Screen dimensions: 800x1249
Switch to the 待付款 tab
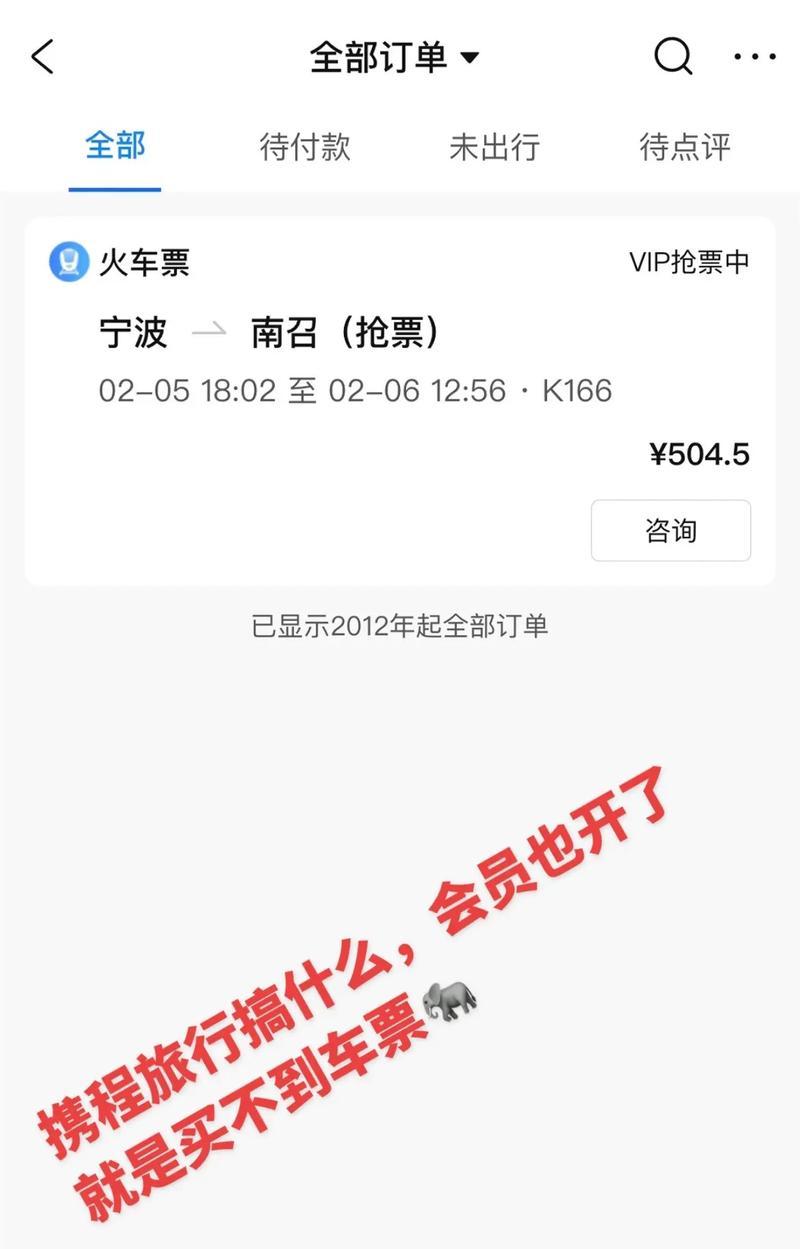tap(305, 147)
